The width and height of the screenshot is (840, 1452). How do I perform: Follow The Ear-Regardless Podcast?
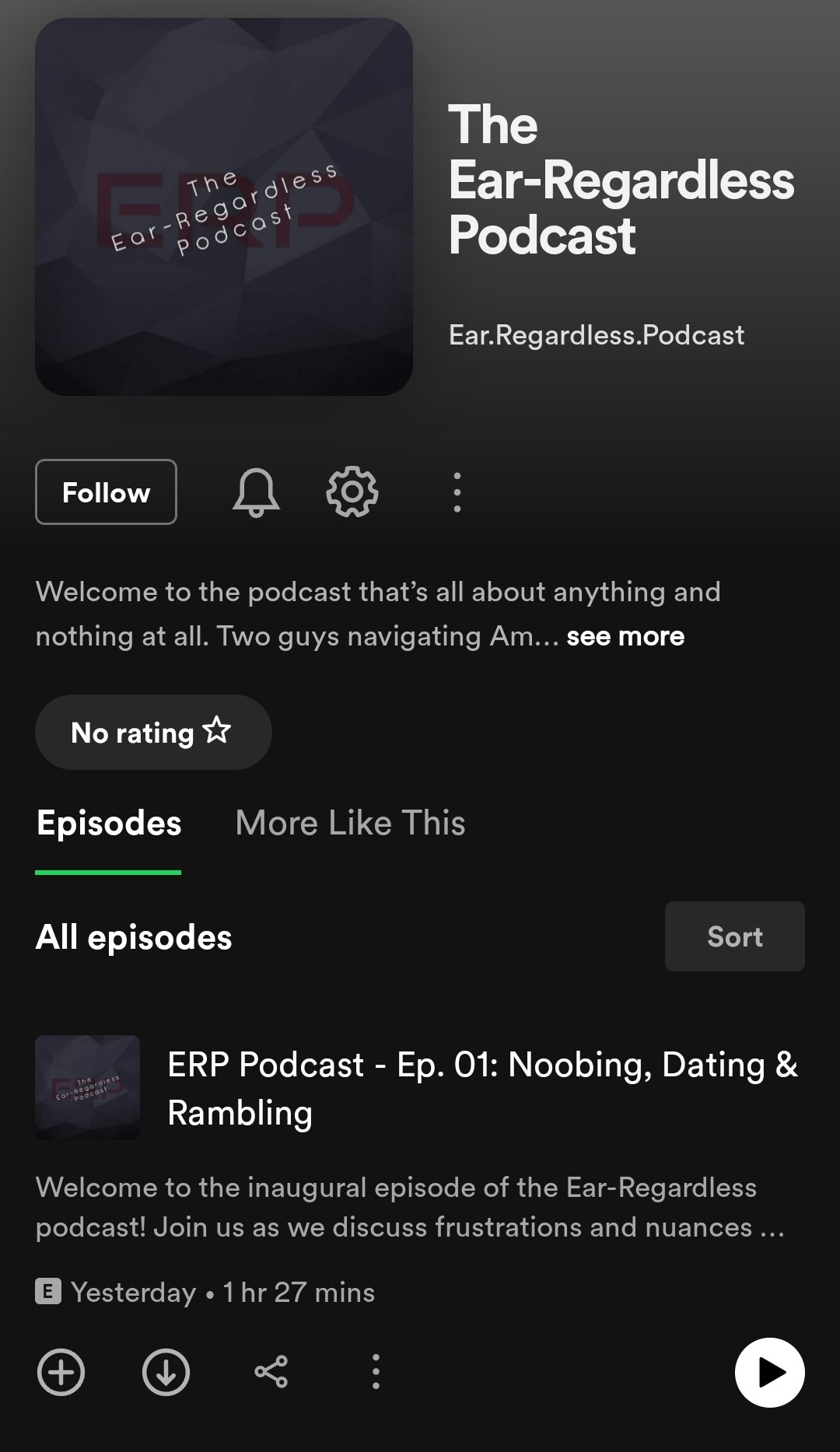(106, 492)
